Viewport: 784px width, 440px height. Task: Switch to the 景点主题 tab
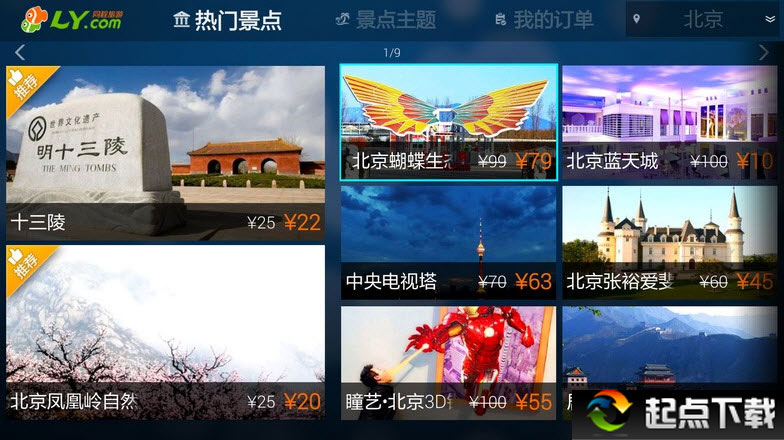385,19
